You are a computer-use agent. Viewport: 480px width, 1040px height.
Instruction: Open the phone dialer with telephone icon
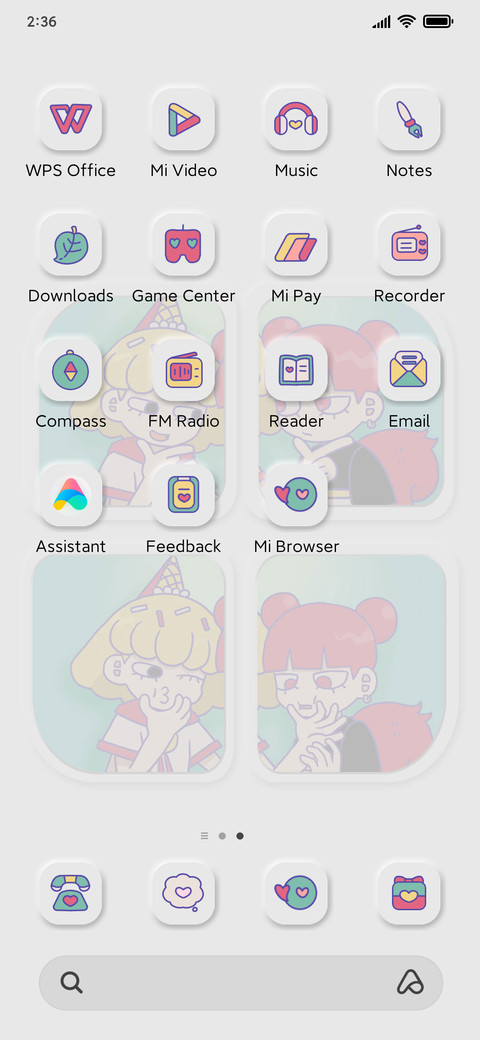coord(70,893)
